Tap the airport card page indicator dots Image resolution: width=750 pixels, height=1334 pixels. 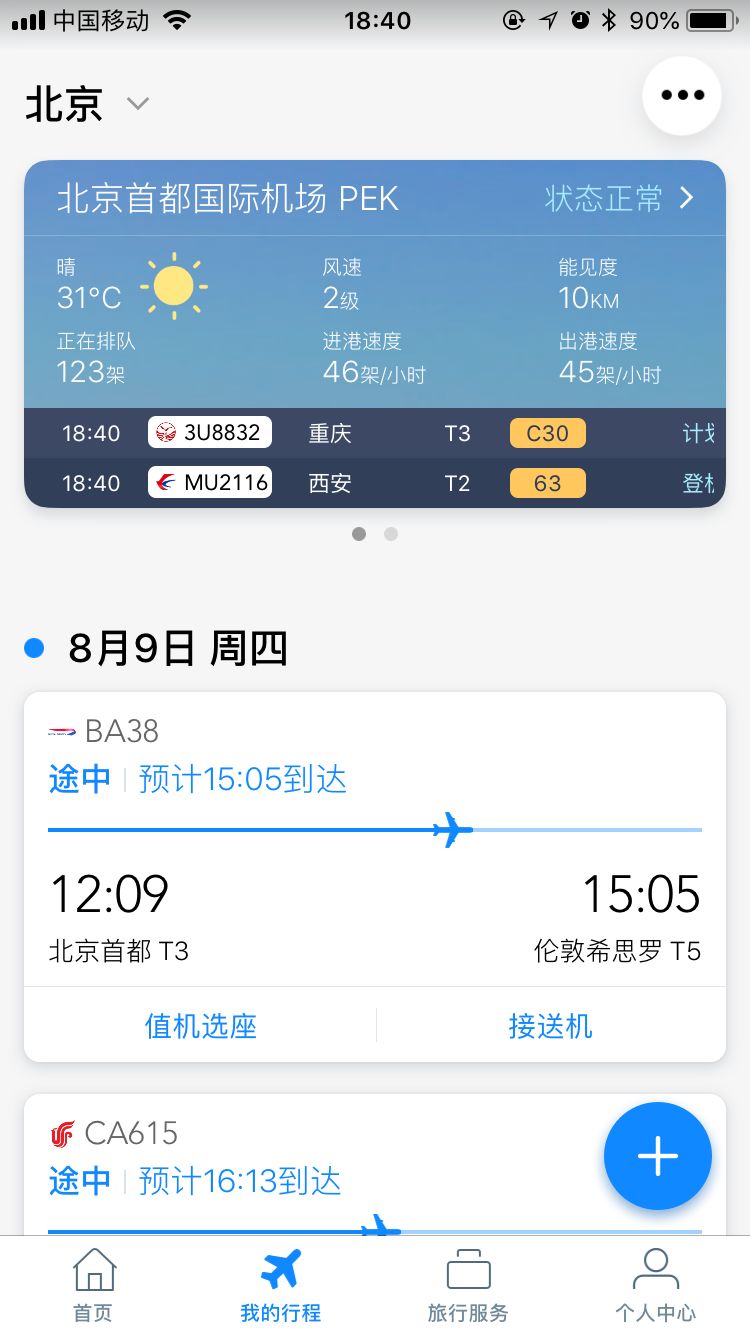tap(375, 534)
